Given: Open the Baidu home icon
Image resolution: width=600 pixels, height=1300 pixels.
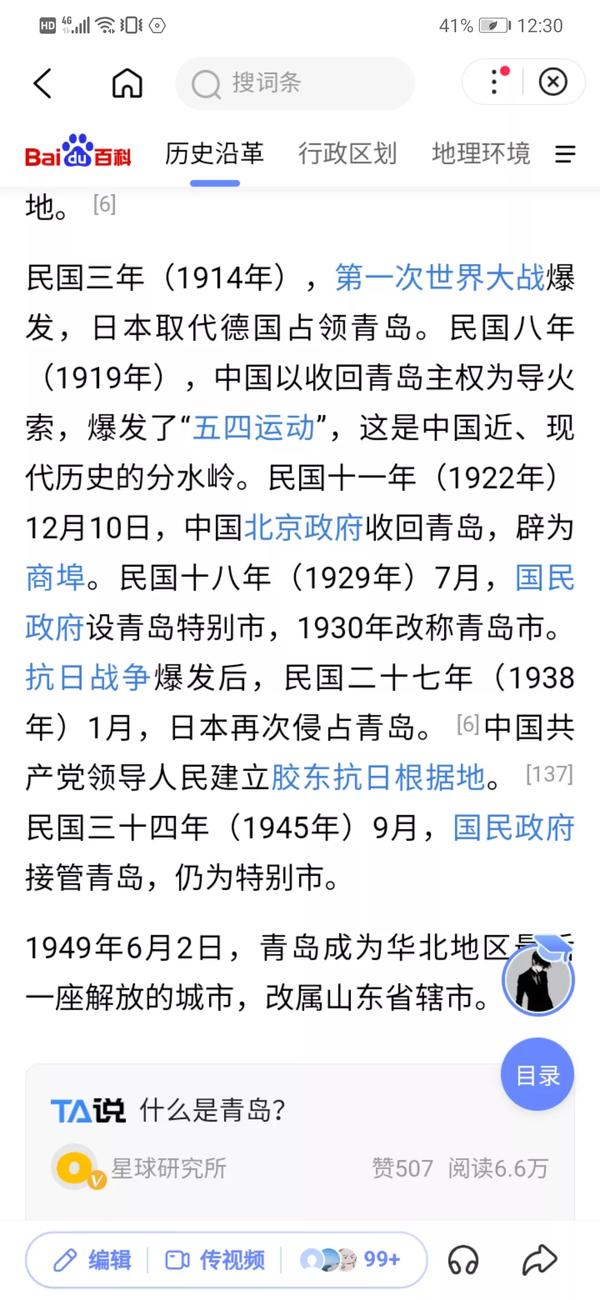Looking at the screenshot, I should (x=127, y=83).
